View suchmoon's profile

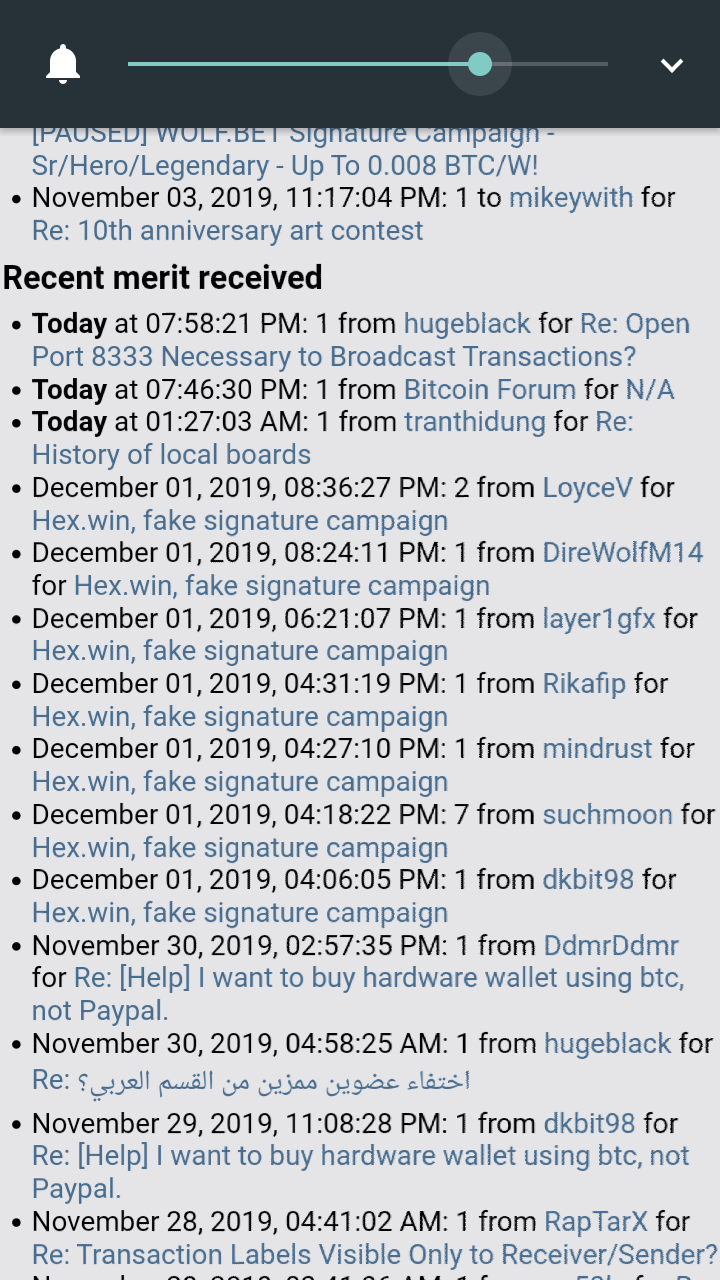click(x=608, y=814)
